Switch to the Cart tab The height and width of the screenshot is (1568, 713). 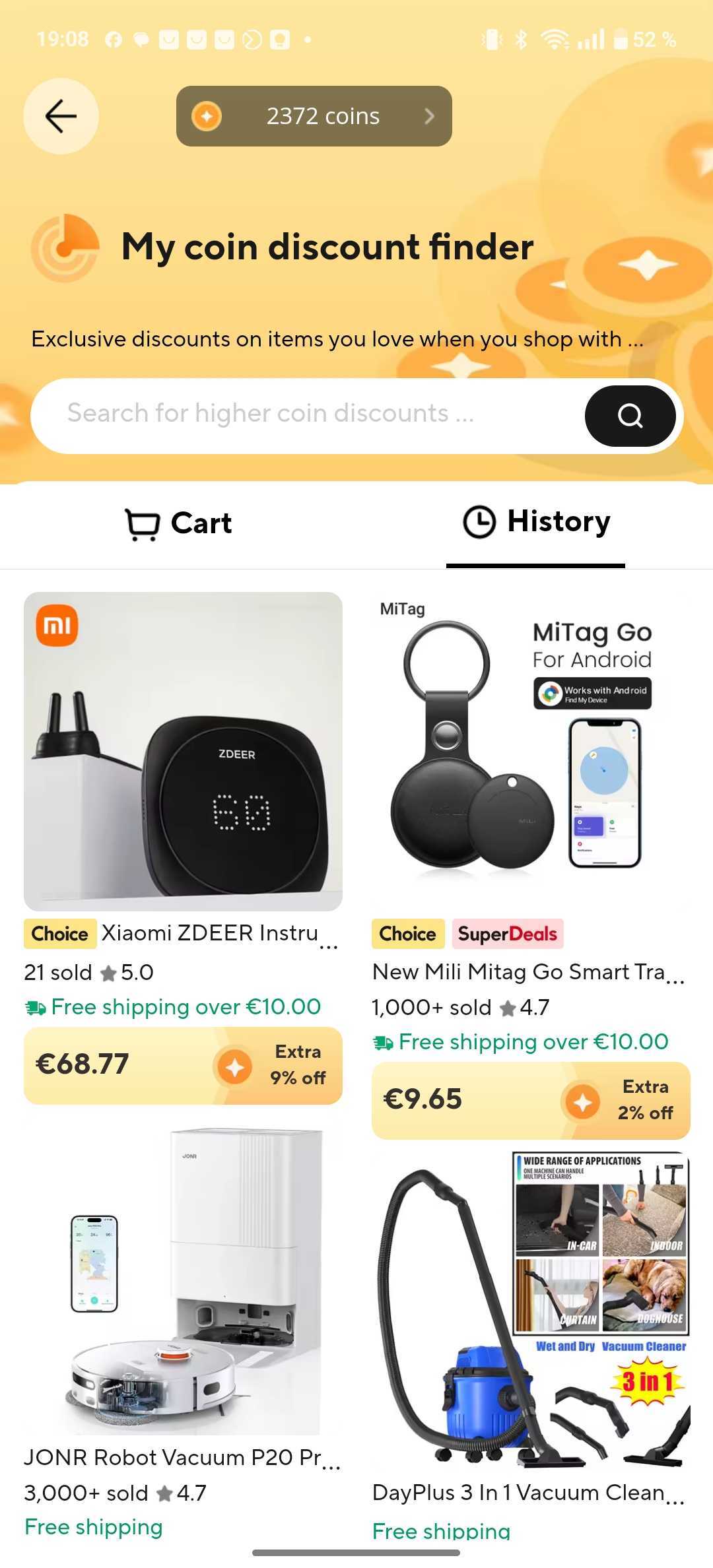pyautogui.click(x=179, y=524)
